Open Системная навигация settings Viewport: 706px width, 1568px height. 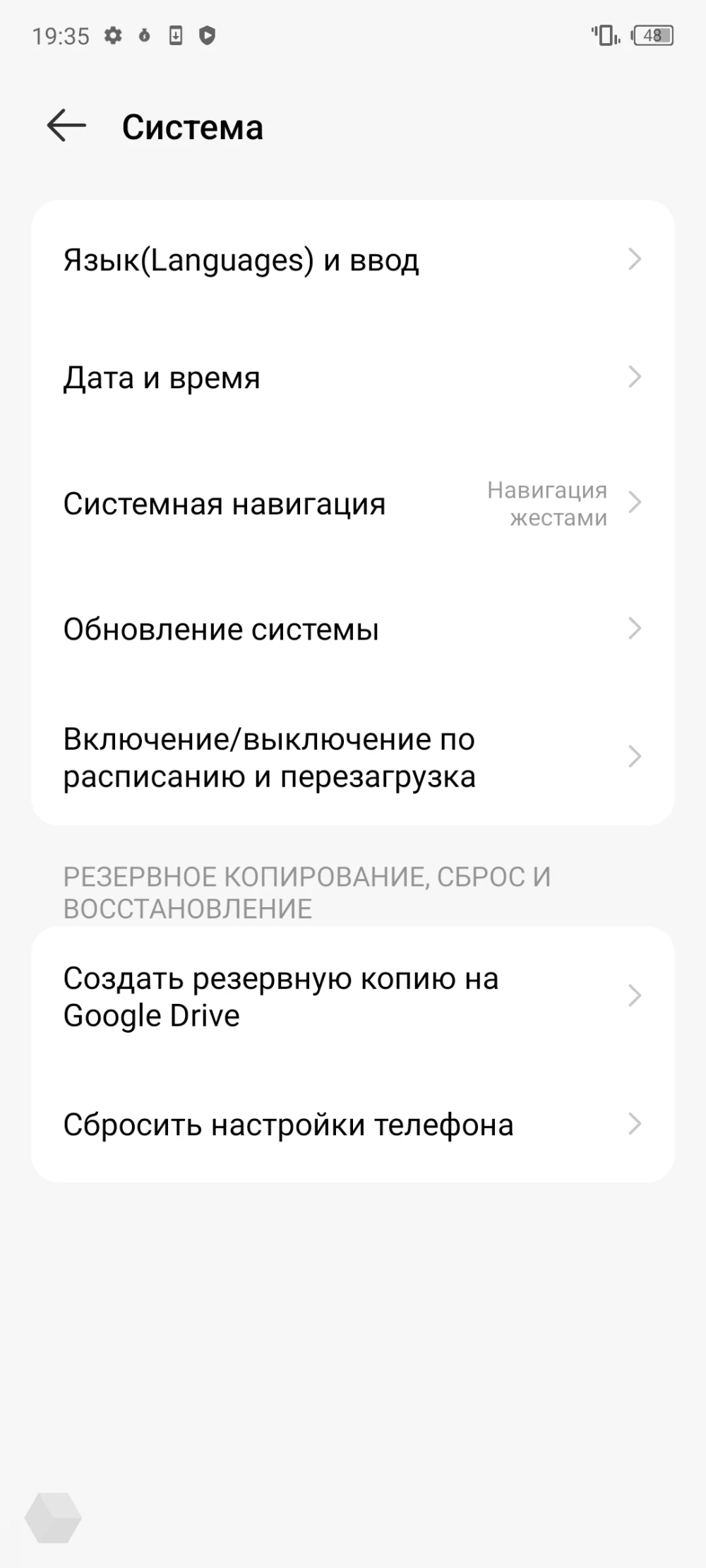pos(352,503)
